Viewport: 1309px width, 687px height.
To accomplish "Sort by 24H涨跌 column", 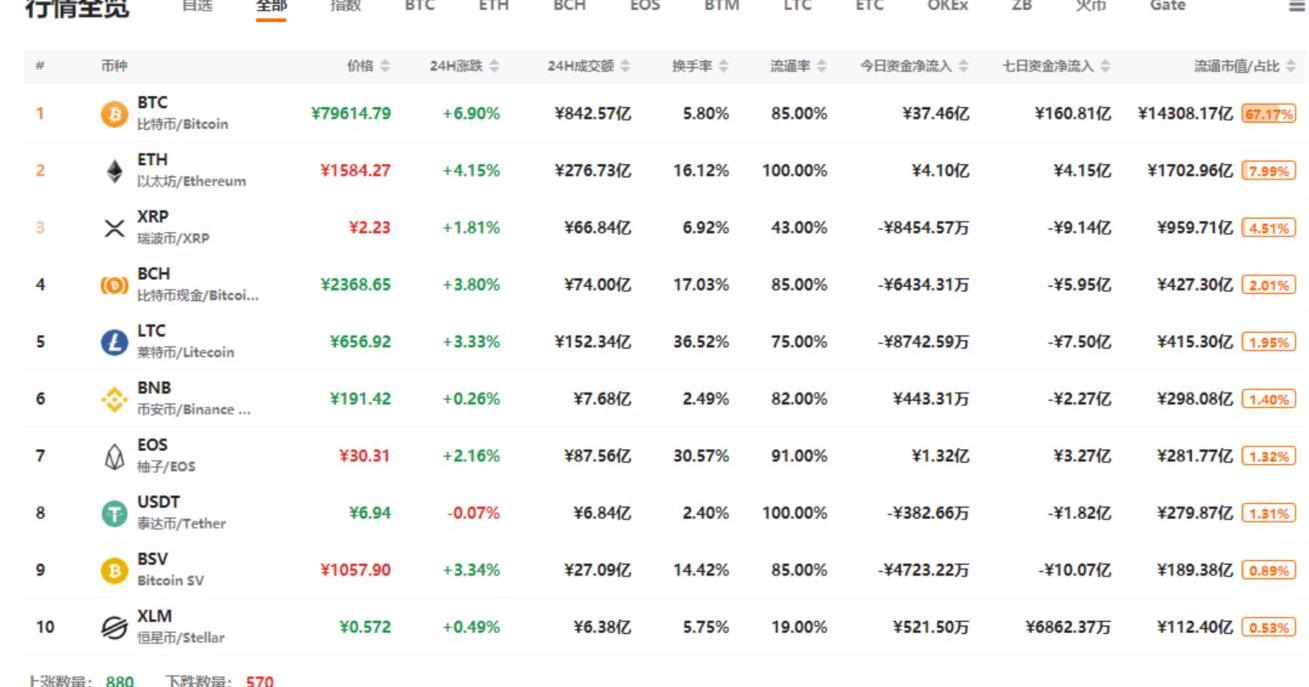I will (x=464, y=66).
